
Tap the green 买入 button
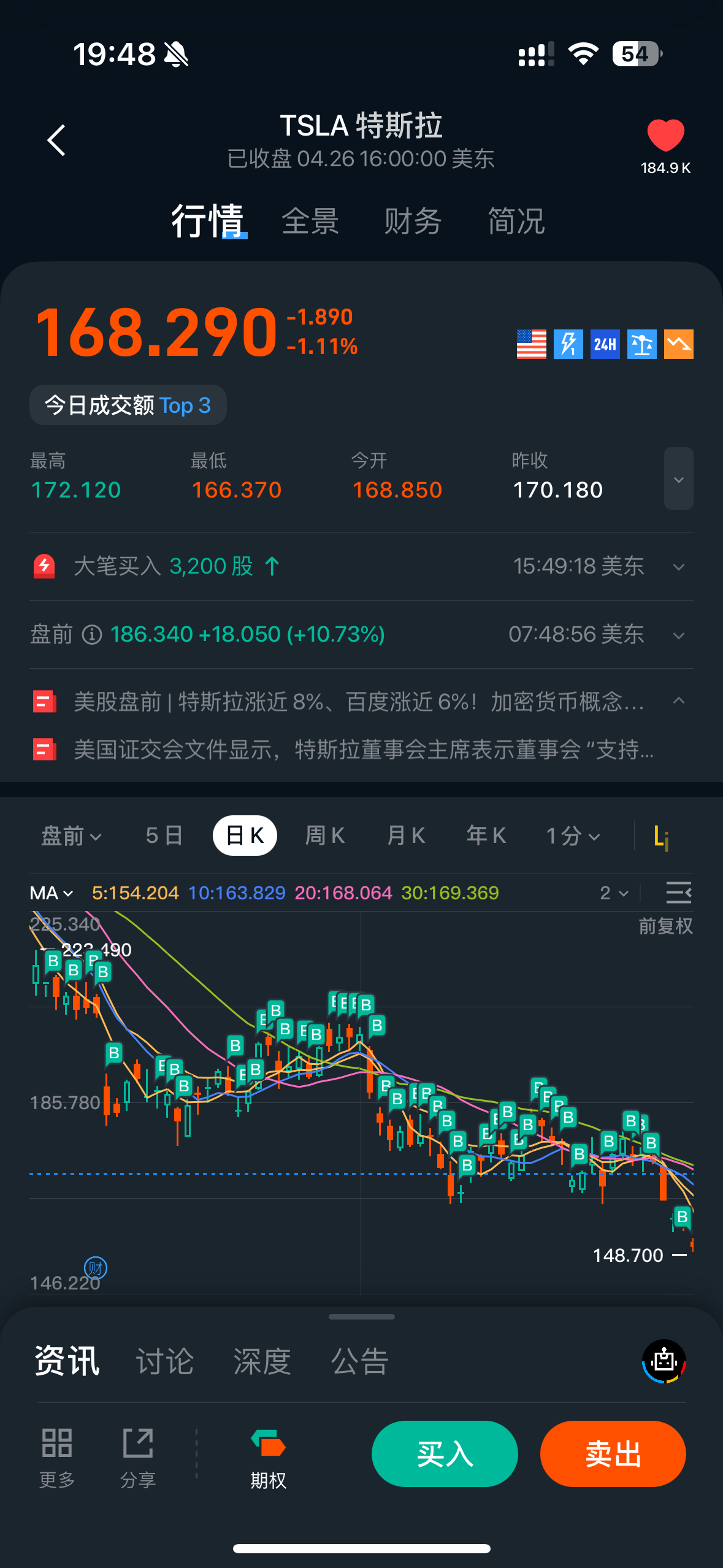pyautogui.click(x=445, y=1454)
